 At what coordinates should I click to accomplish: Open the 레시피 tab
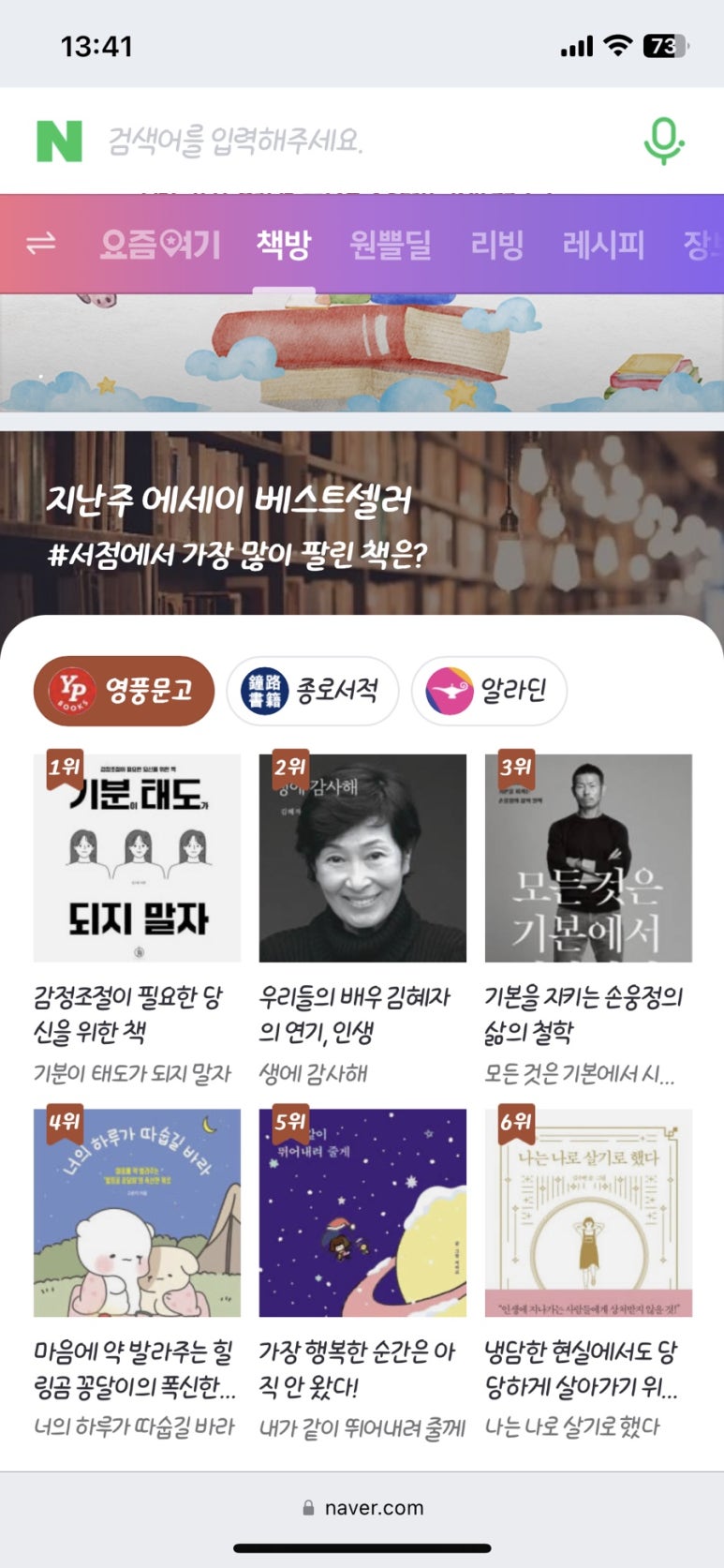(x=603, y=245)
